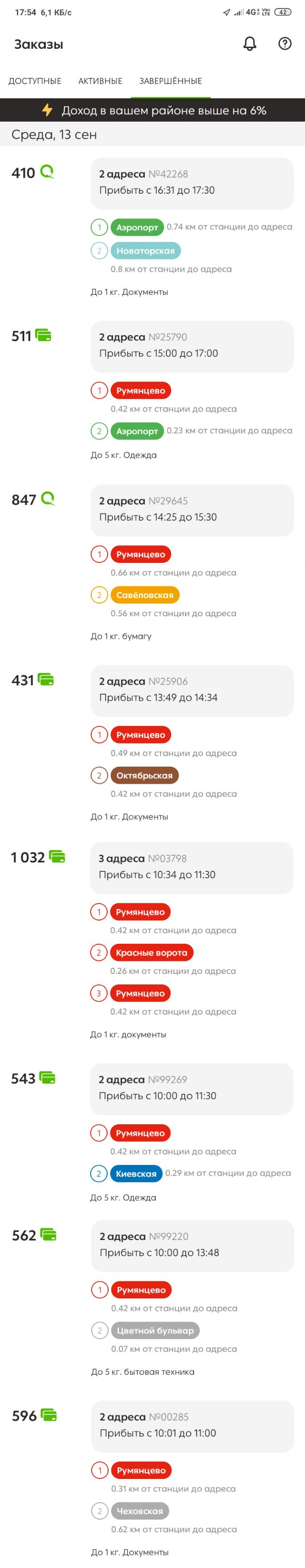Open the help question mark icon
The width and height of the screenshot is (305, 1568).
coord(284,44)
